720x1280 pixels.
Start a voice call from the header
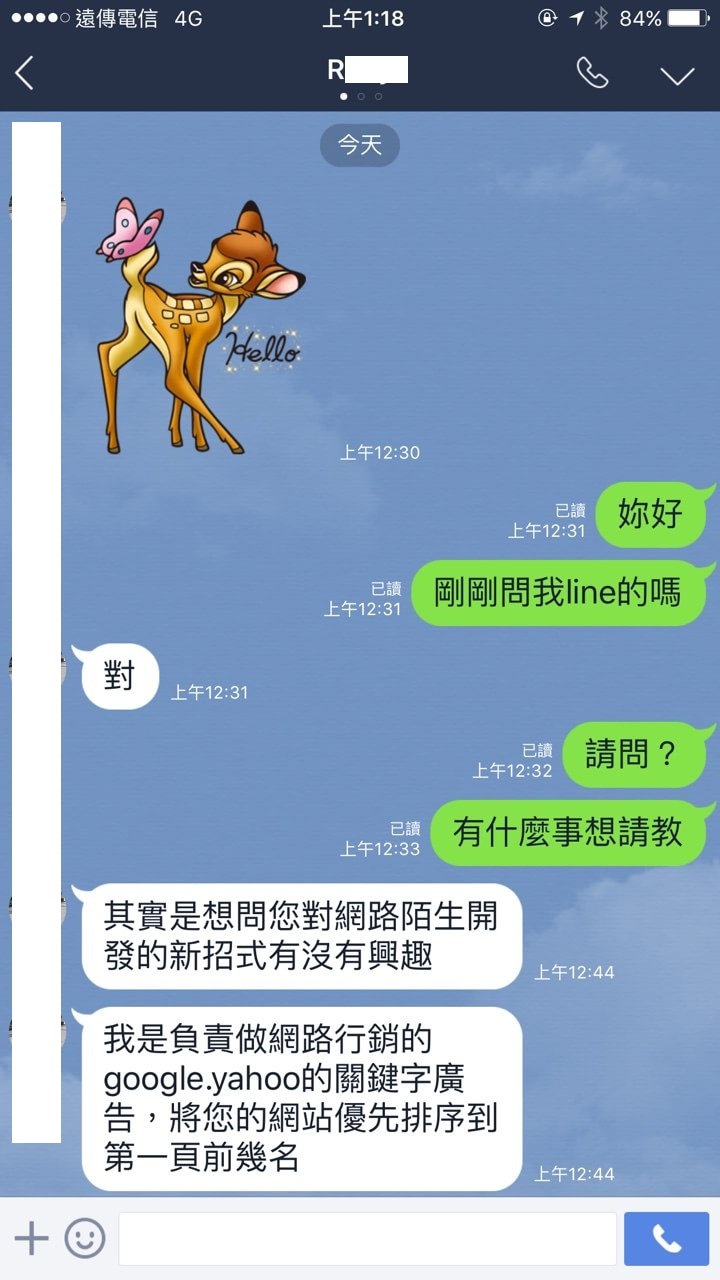coord(593,72)
